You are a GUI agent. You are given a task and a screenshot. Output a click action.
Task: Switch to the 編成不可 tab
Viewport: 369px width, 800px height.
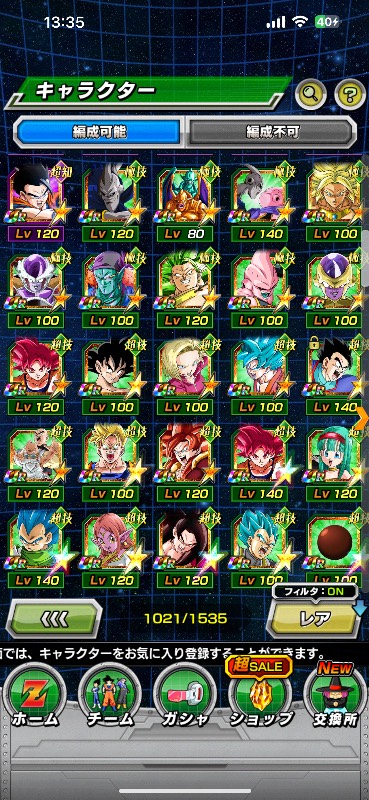[x=271, y=132]
